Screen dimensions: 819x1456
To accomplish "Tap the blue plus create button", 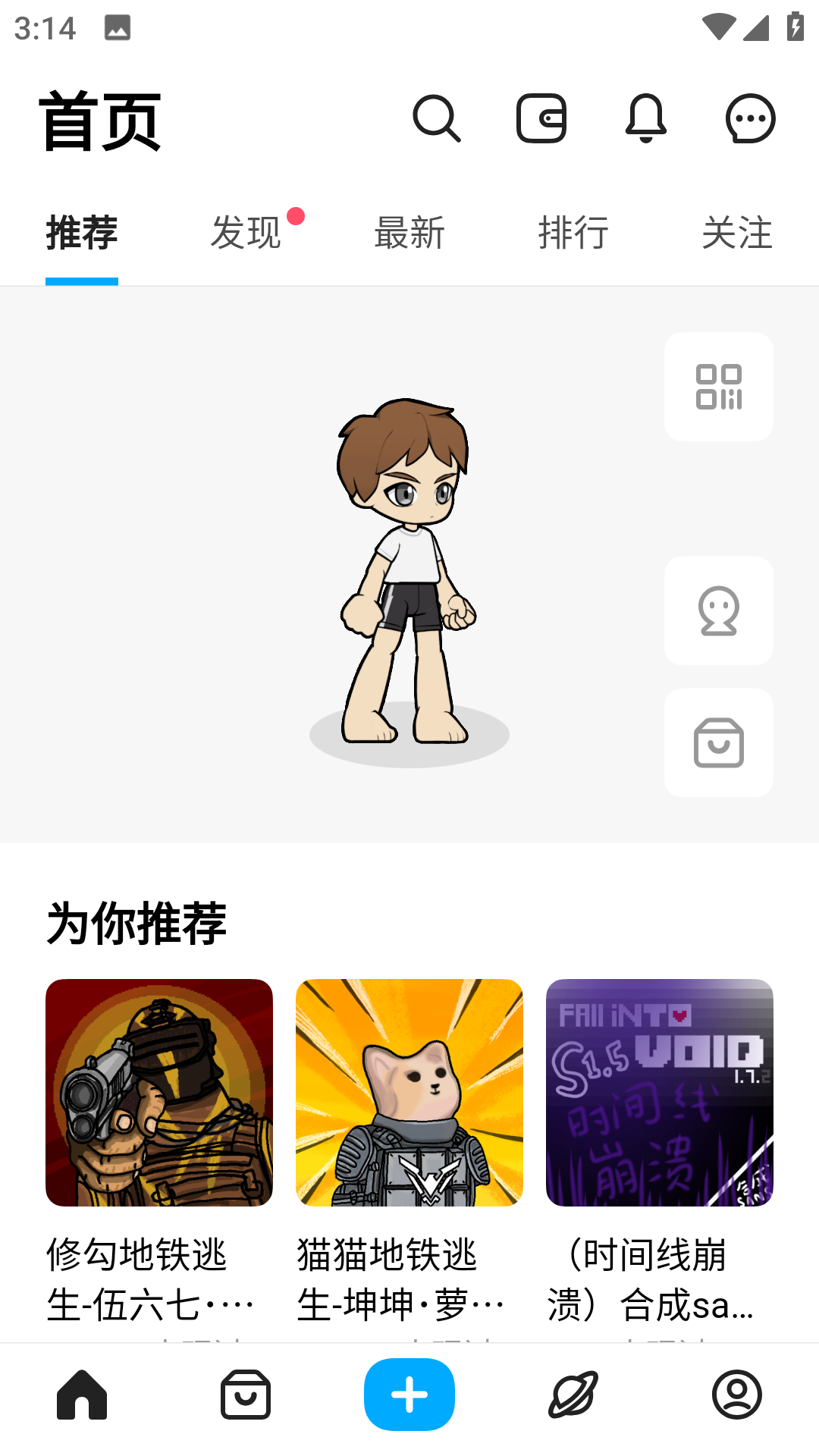I will [x=409, y=1395].
